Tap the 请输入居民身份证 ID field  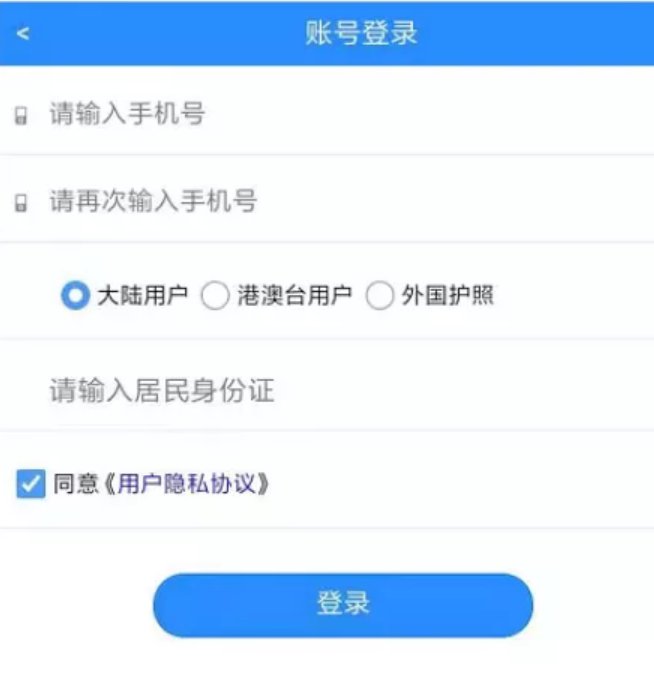[x=300, y=391]
